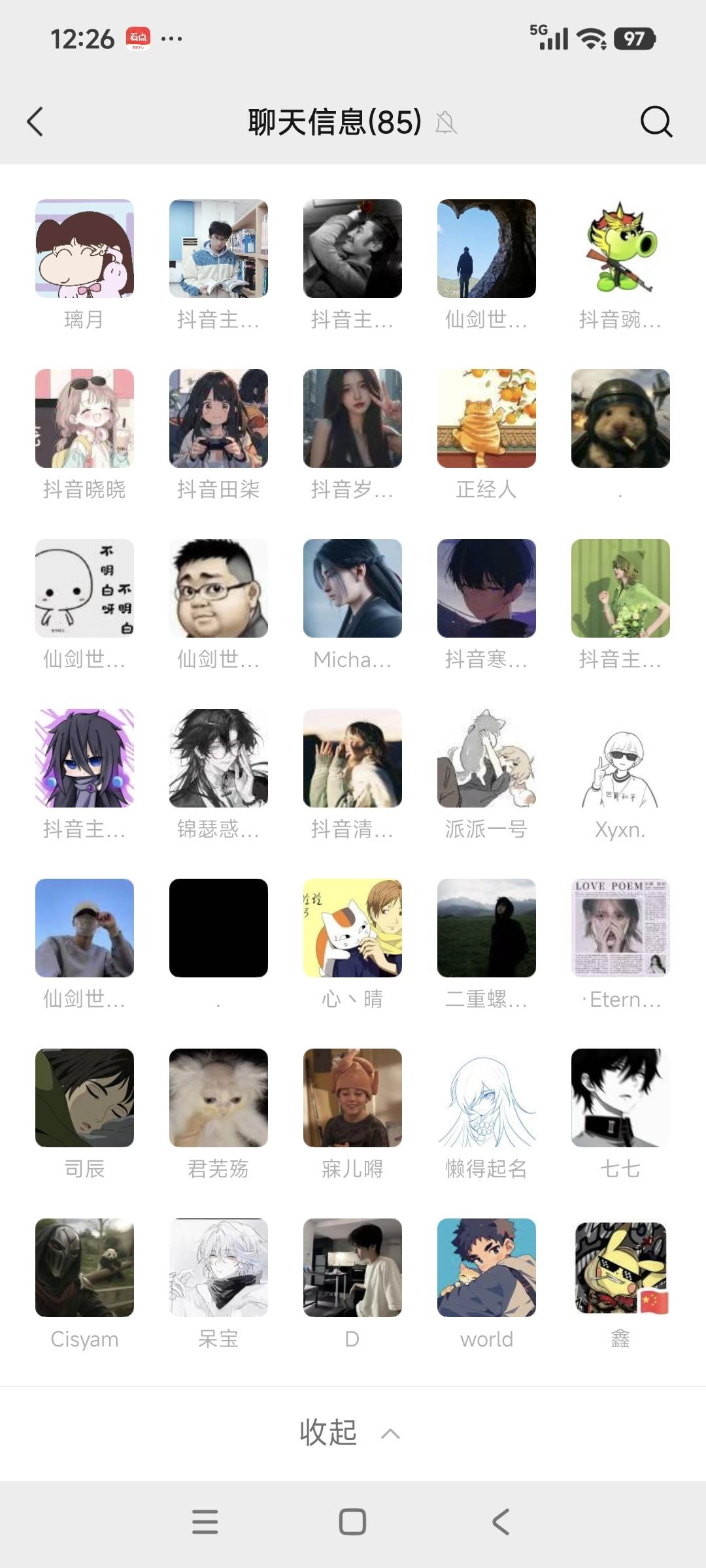Viewport: 706px width, 1568px height.
Task: Open the recent apps menu
Action: click(205, 1522)
